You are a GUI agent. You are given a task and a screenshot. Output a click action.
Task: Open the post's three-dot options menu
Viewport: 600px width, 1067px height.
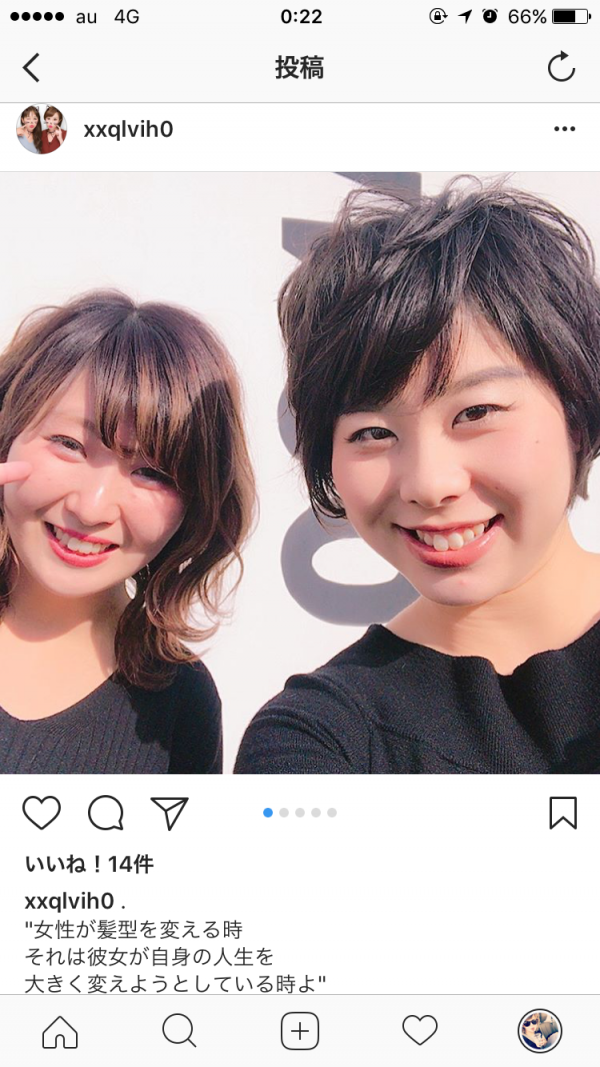click(x=565, y=129)
